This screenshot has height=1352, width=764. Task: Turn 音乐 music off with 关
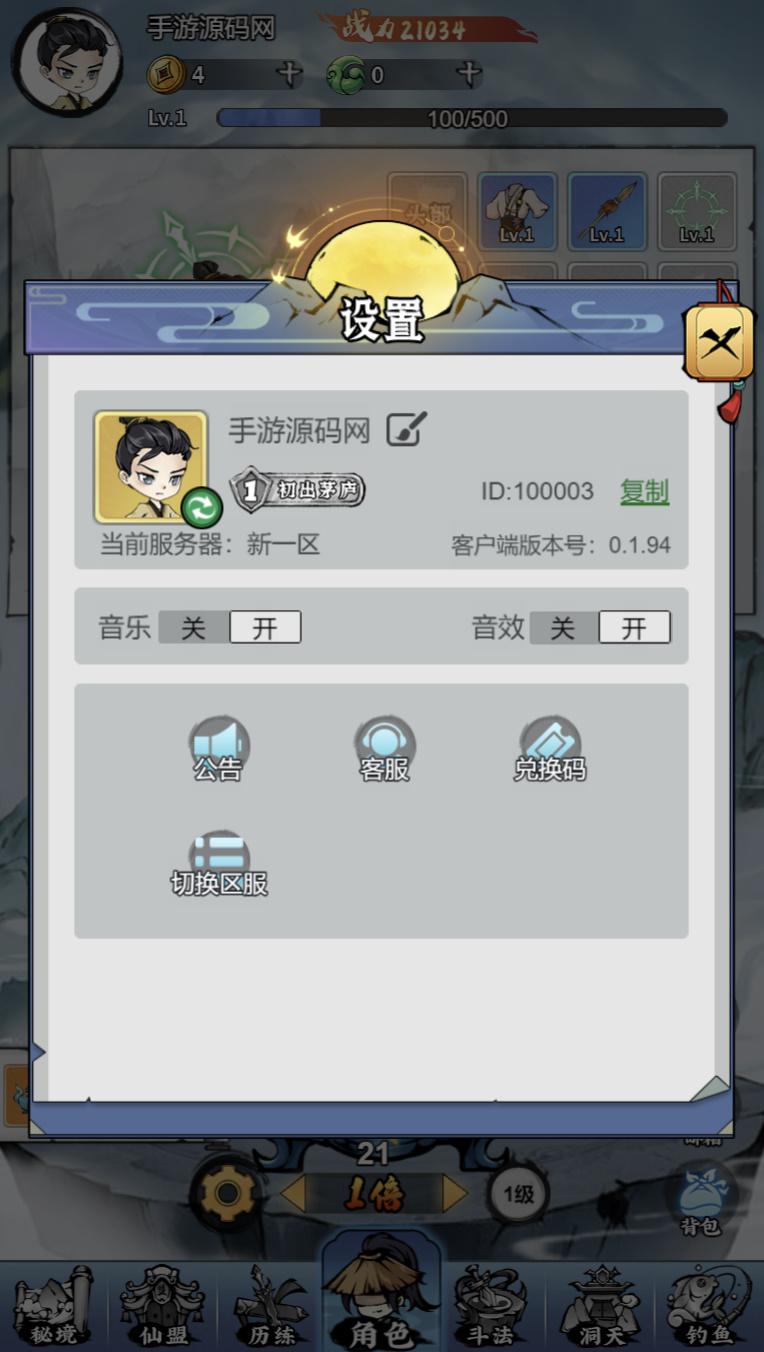(x=193, y=628)
